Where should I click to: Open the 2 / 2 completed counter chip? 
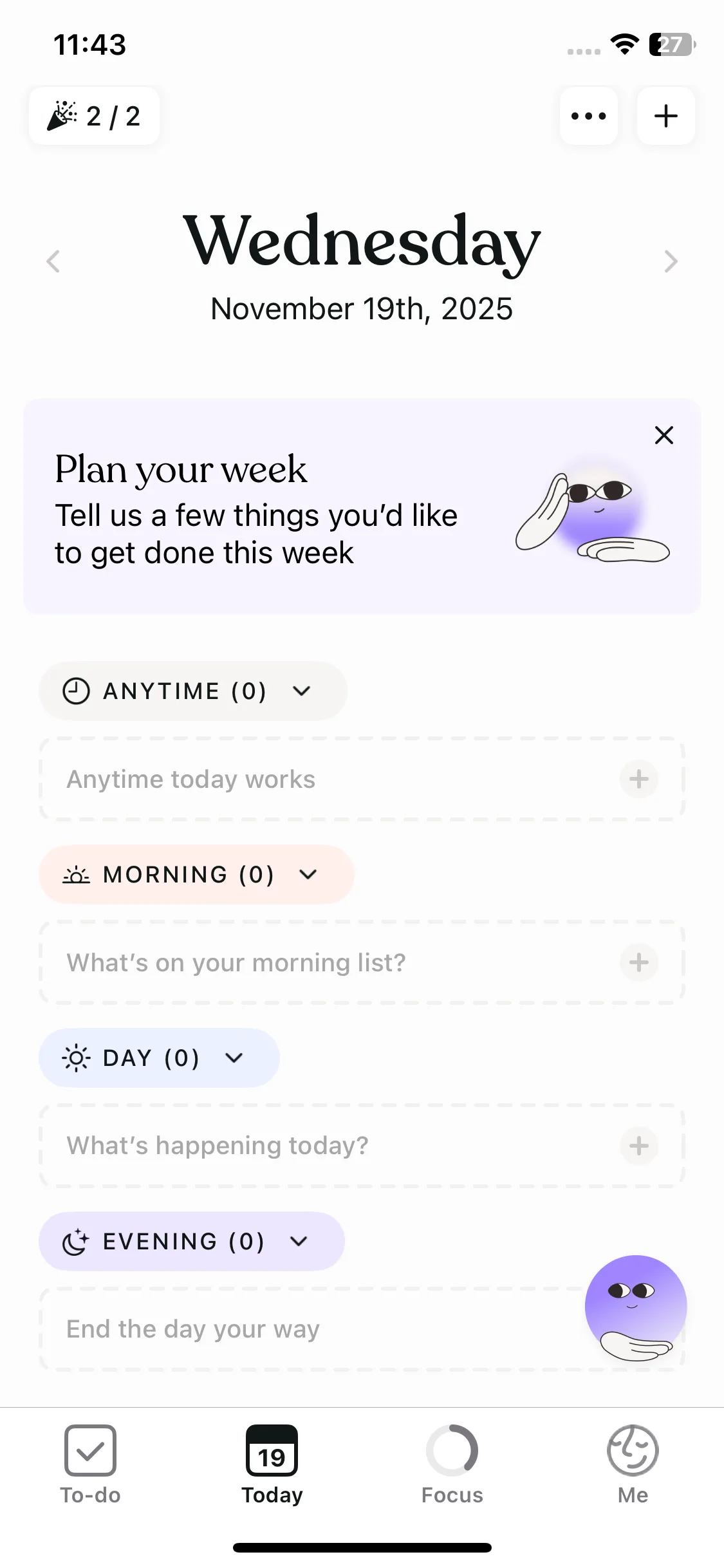pos(94,117)
